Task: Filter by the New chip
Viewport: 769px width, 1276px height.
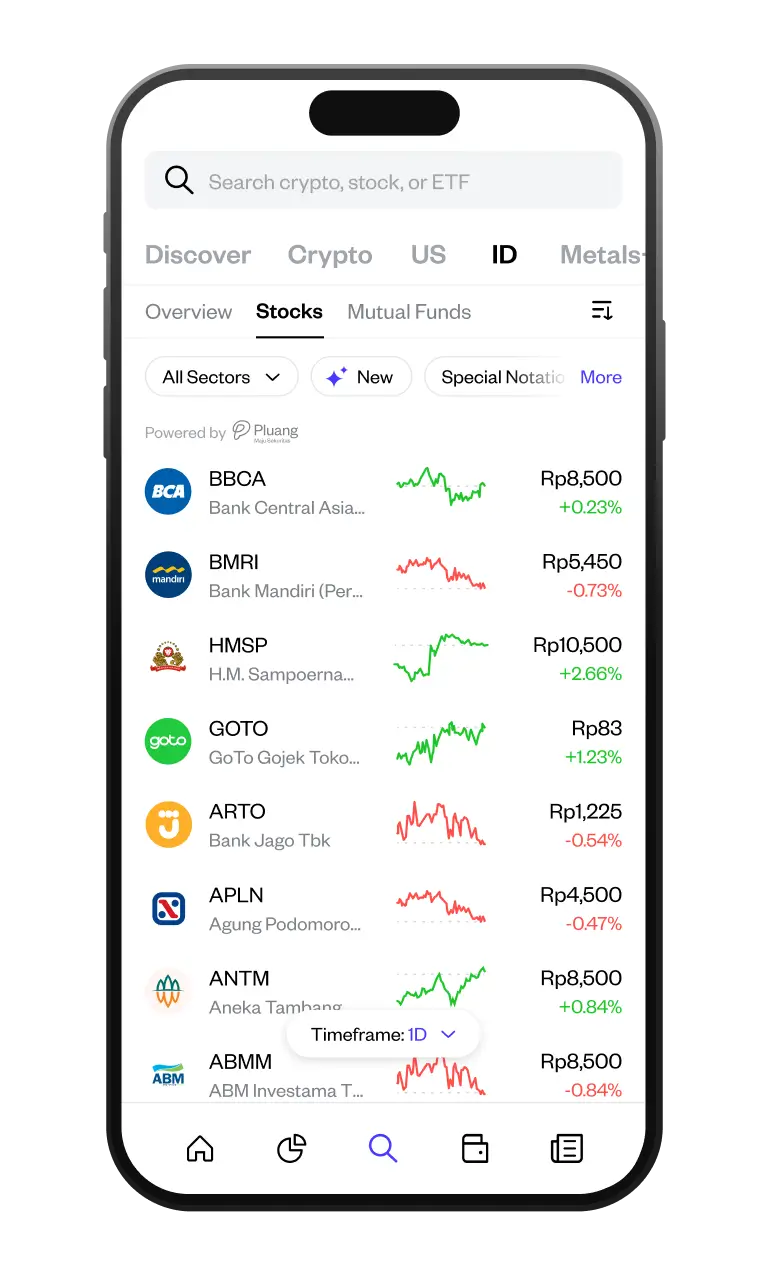Action: click(x=361, y=377)
